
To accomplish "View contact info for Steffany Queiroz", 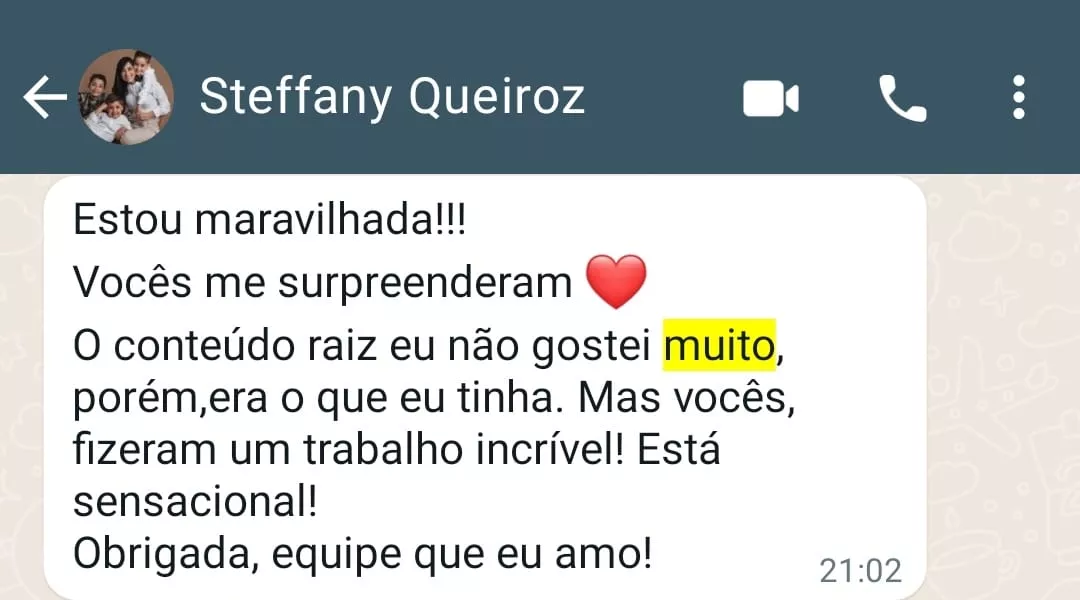I will (x=392, y=97).
